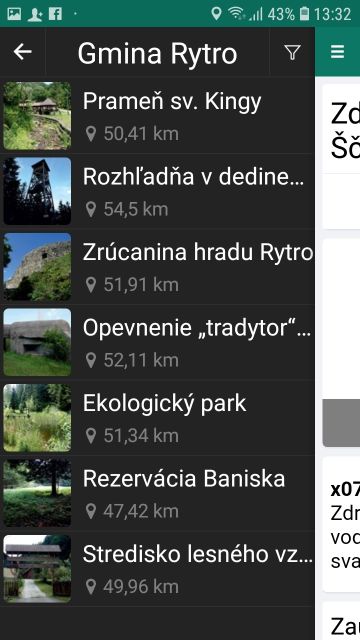This screenshot has width=360, height=640.
Task: View Zrúcanina hradu Rytro
Action: [x=157, y=267]
